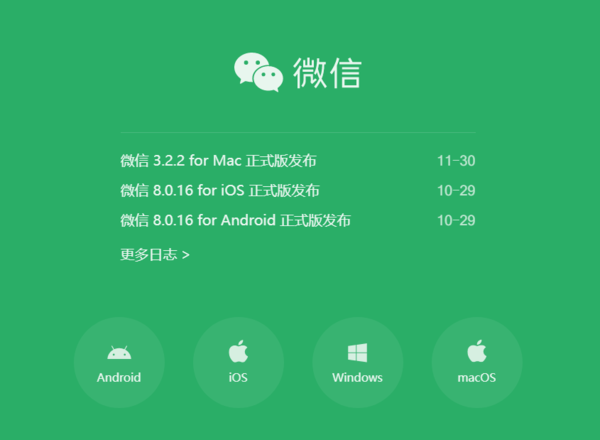The width and height of the screenshot is (600, 440).
Task: Open the 微信 3.2.2 for Mac release note
Action: point(224,160)
